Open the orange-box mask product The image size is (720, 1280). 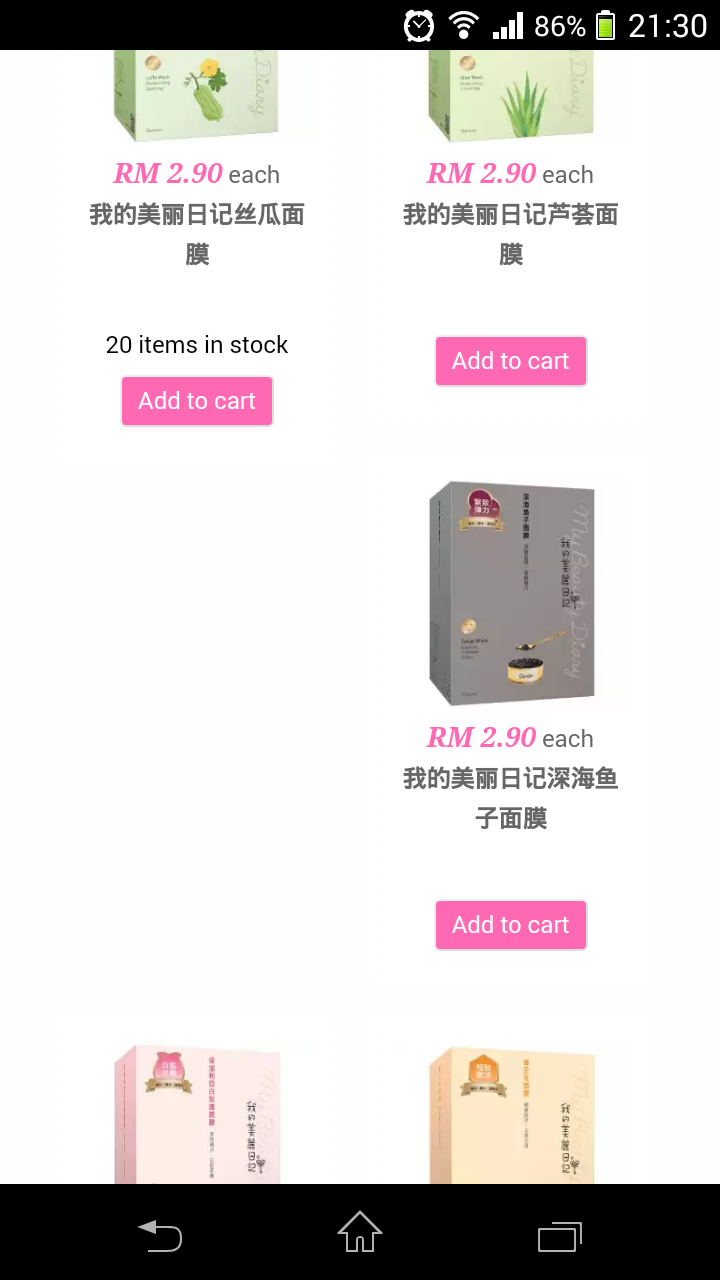(x=511, y=1113)
